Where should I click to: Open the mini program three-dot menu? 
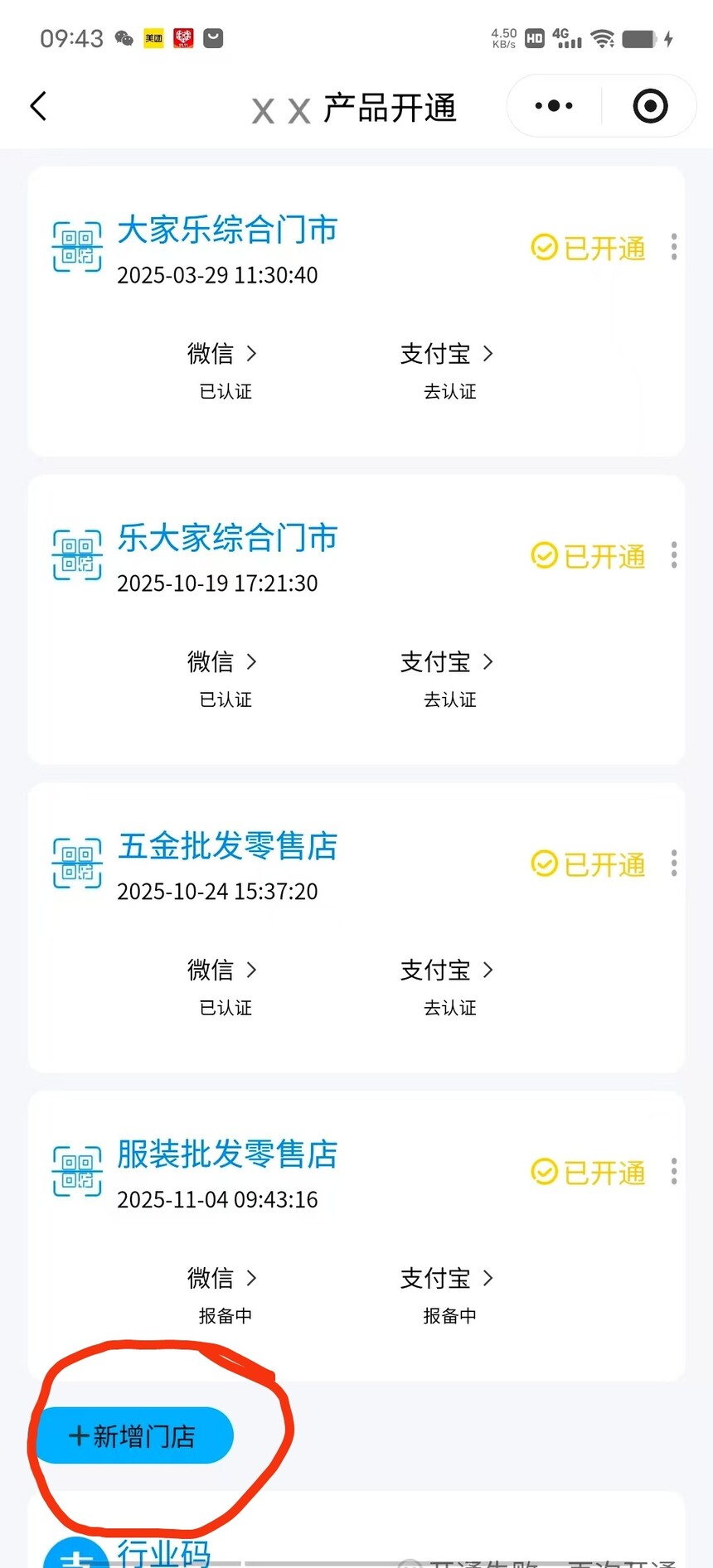point(554,106)
